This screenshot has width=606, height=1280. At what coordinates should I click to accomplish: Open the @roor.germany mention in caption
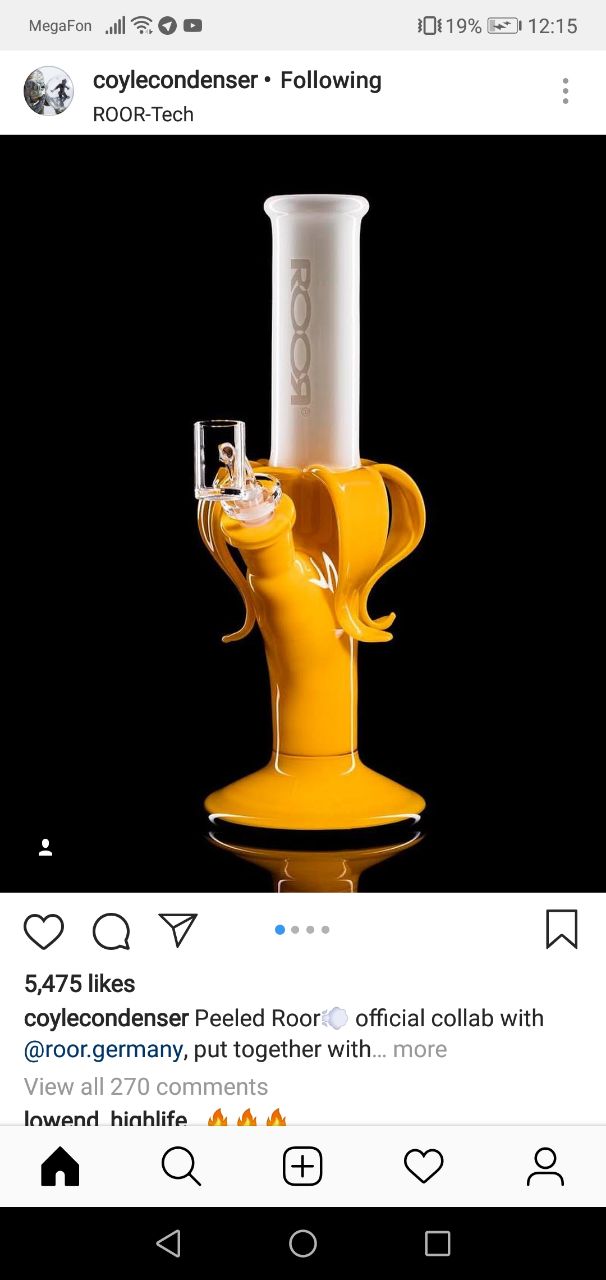pyautogui.click(x=103, y=1049)
